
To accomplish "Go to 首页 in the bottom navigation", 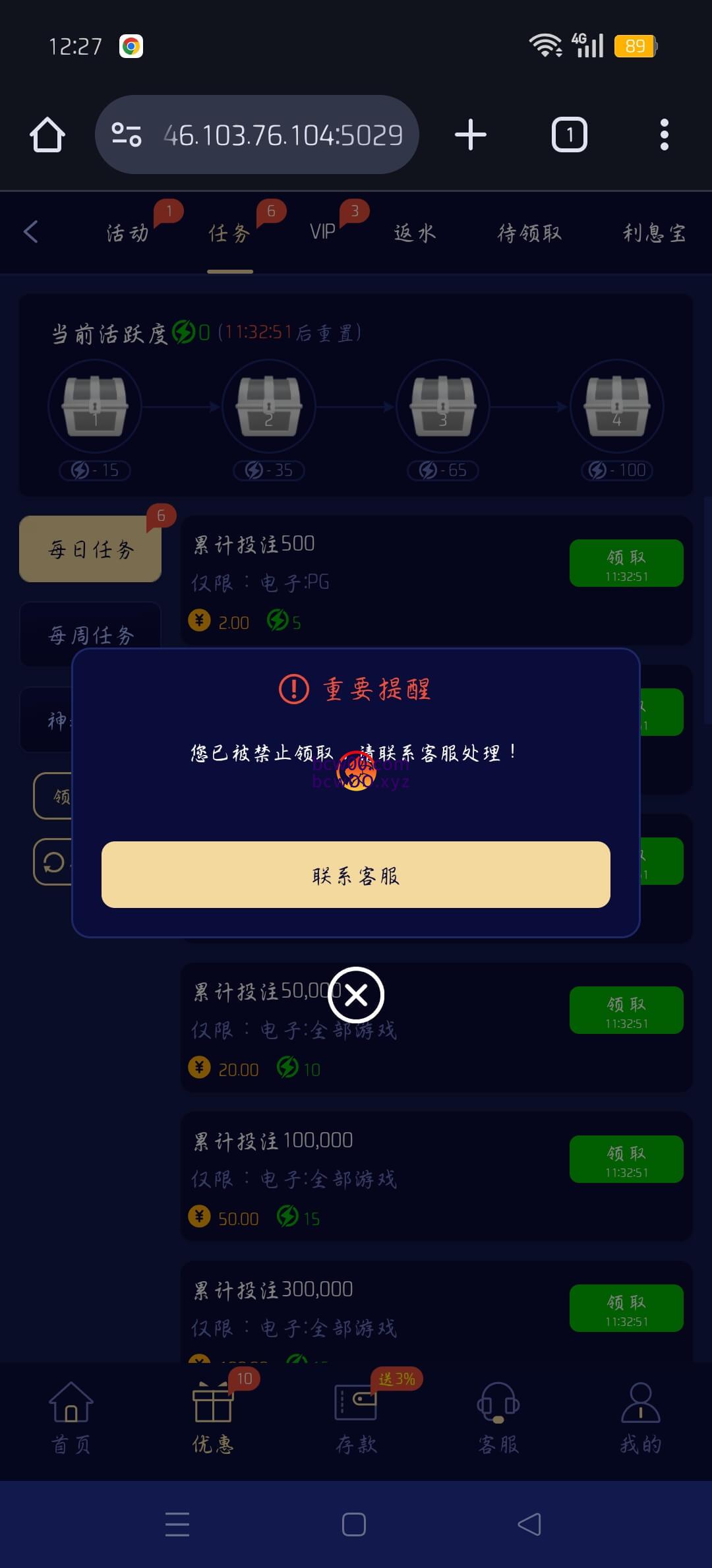I will pos(71,1418).
